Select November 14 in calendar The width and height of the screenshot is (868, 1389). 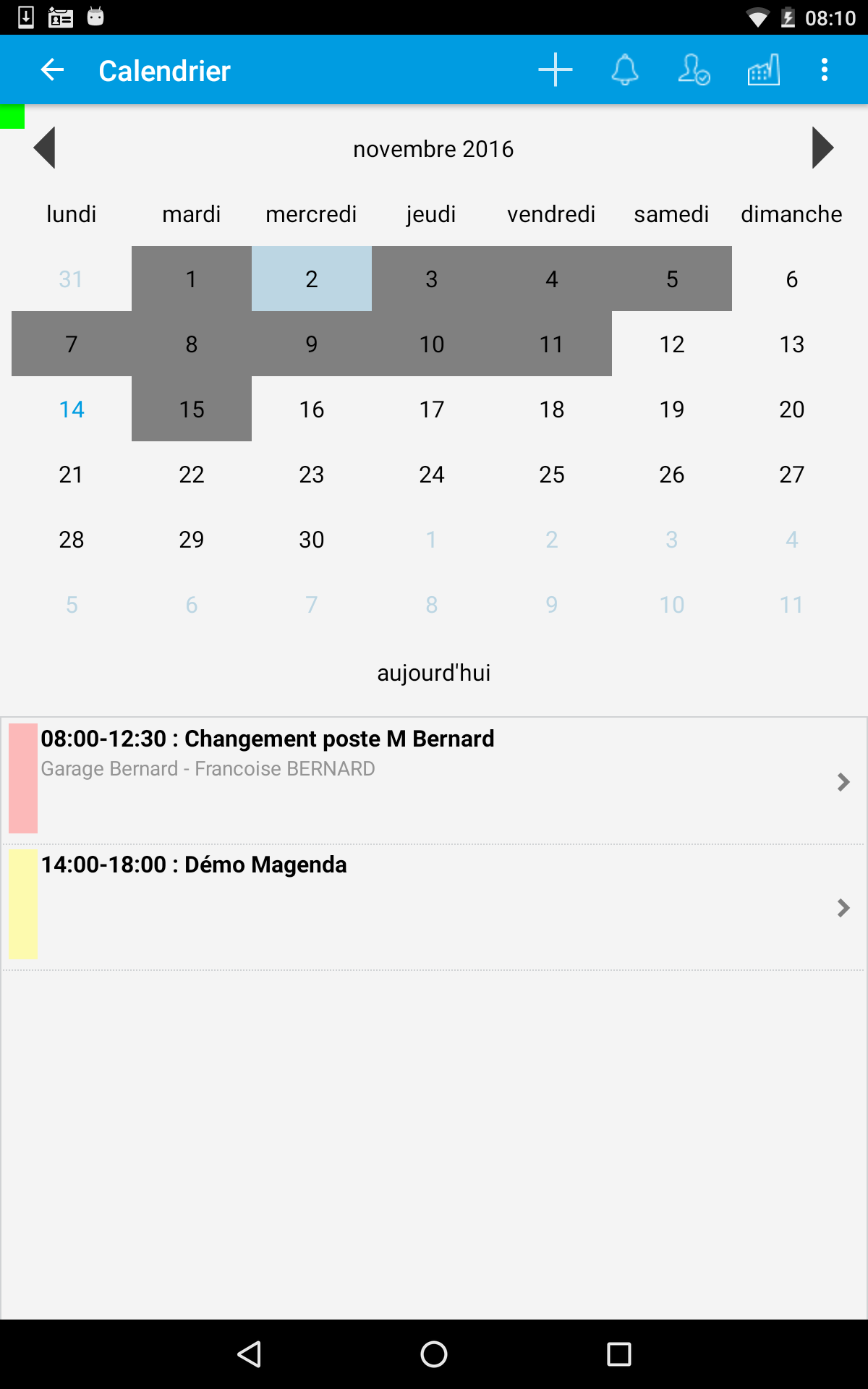(72, 409)
